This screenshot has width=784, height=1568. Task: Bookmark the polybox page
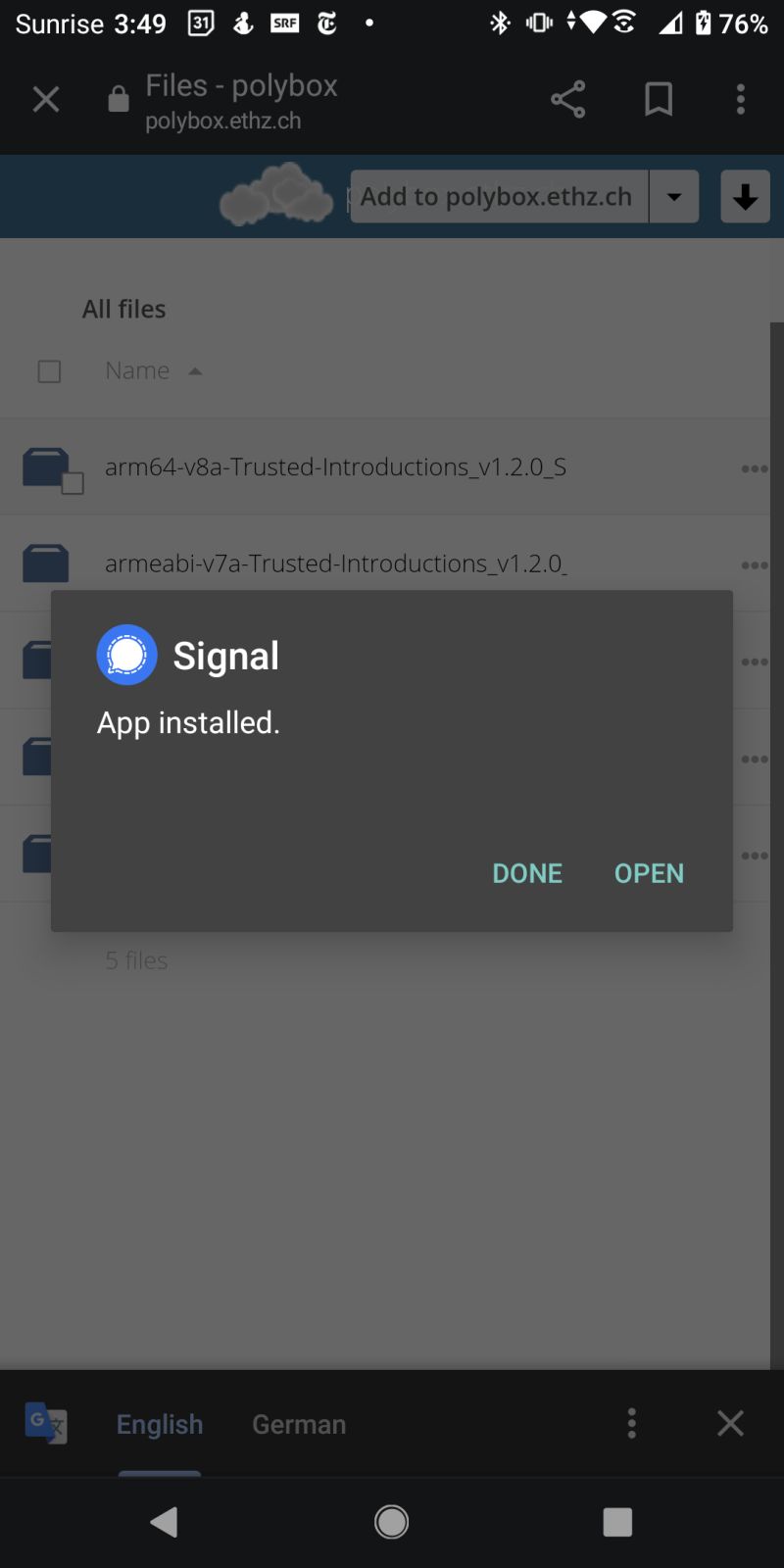point(659,99)
